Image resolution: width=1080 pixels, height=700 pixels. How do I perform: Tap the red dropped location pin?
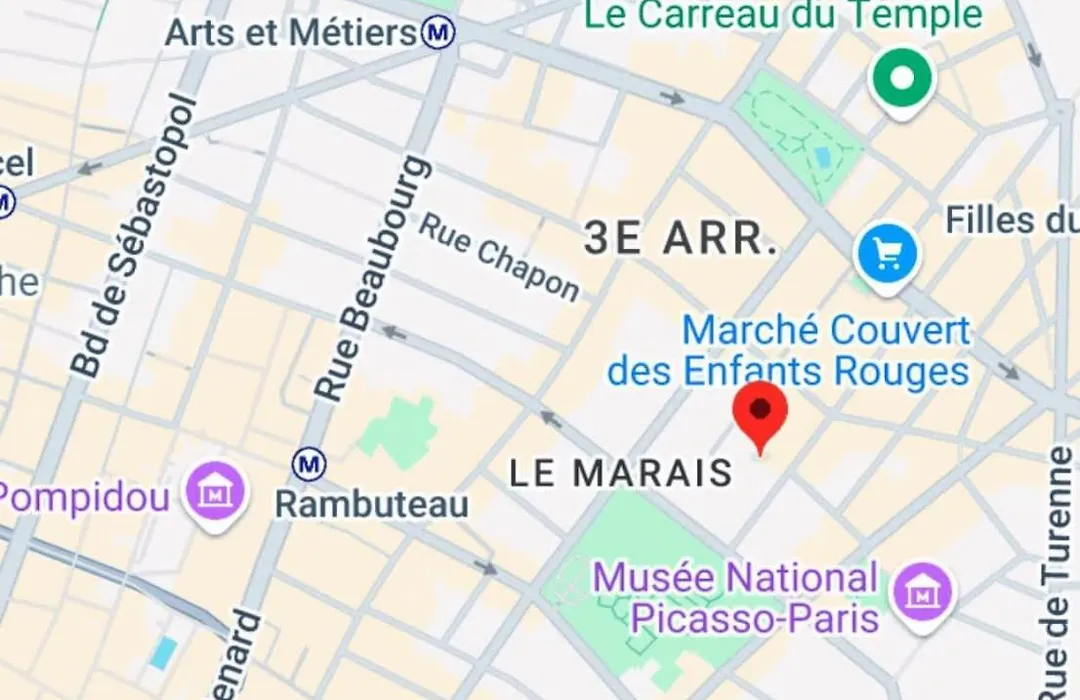point(761,411)
